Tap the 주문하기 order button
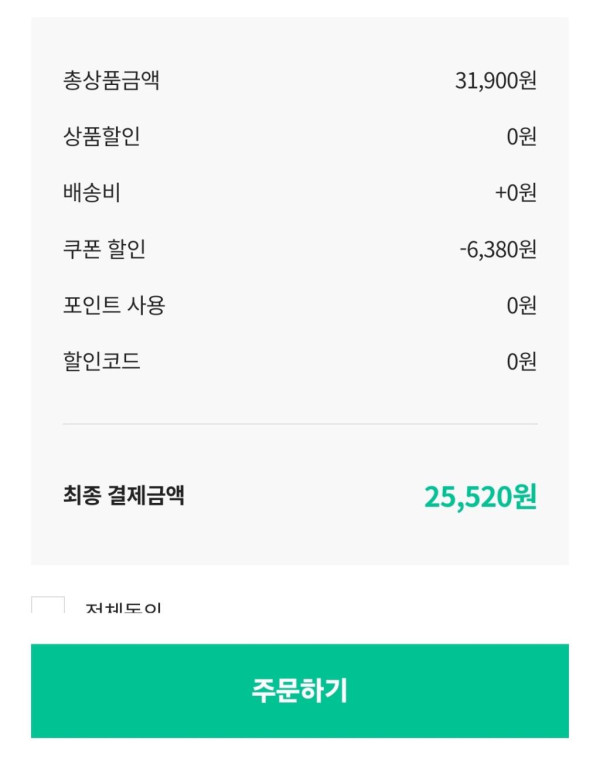 (x=299, y=690)
